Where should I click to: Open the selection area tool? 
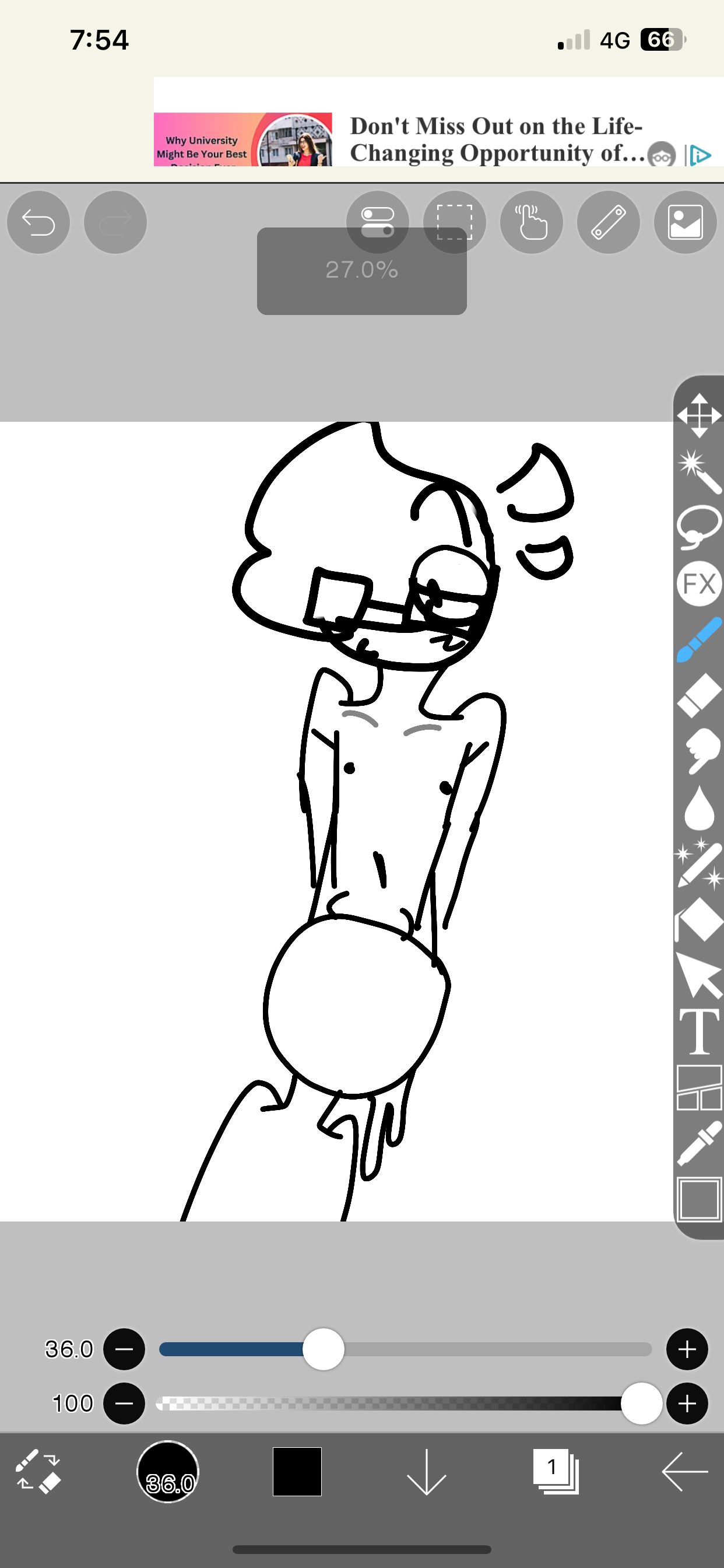455,222
